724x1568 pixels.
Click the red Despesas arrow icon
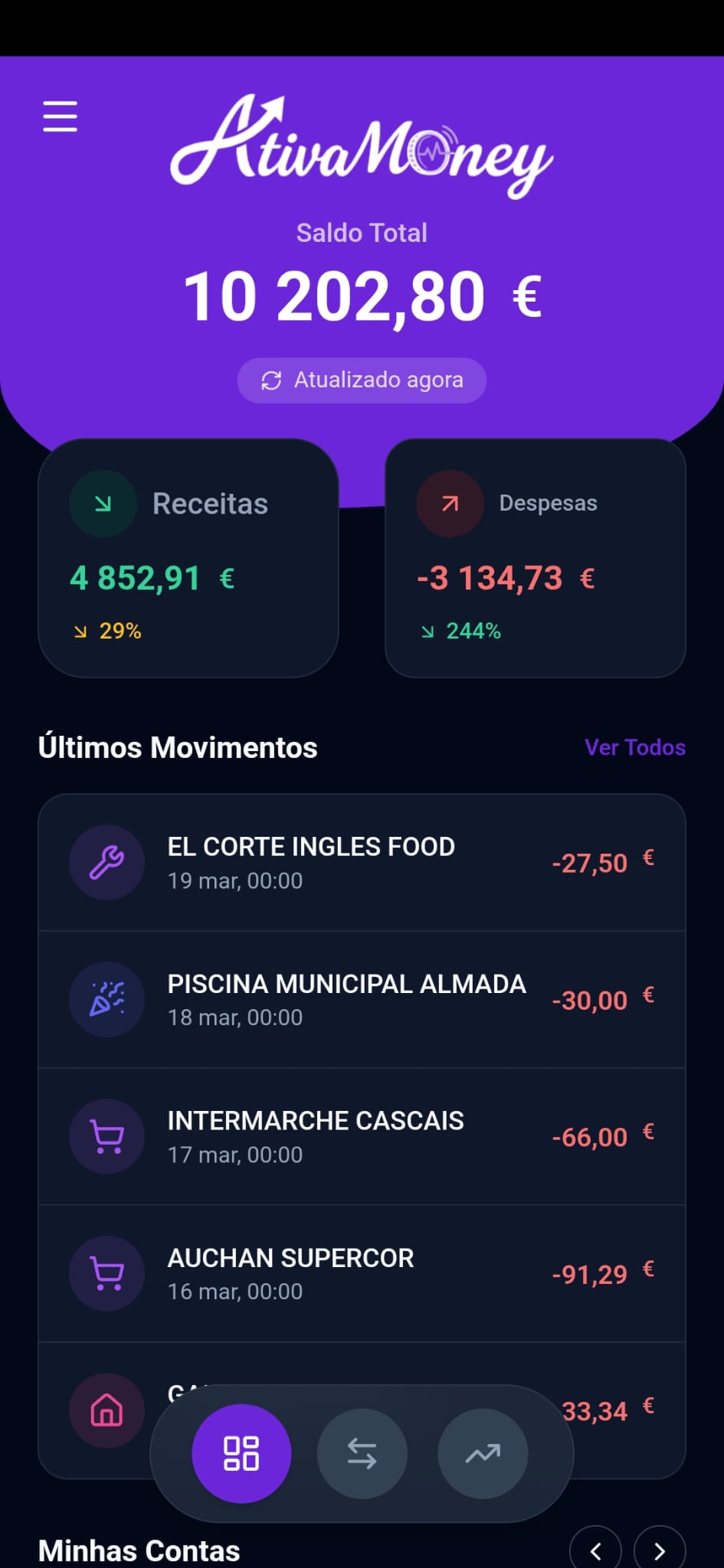(x=449, y=503)
